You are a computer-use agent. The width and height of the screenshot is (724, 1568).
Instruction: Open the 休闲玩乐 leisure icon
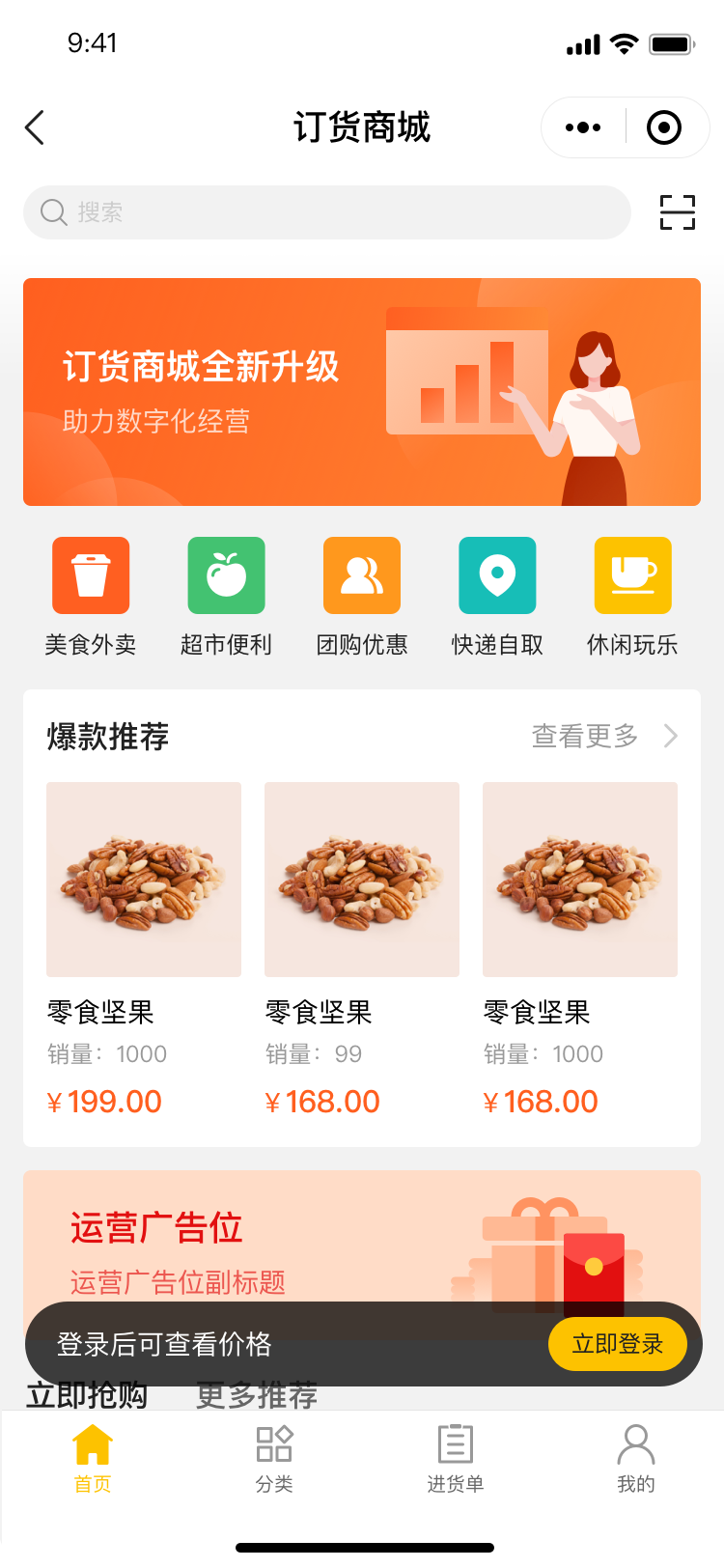(632, 575)
